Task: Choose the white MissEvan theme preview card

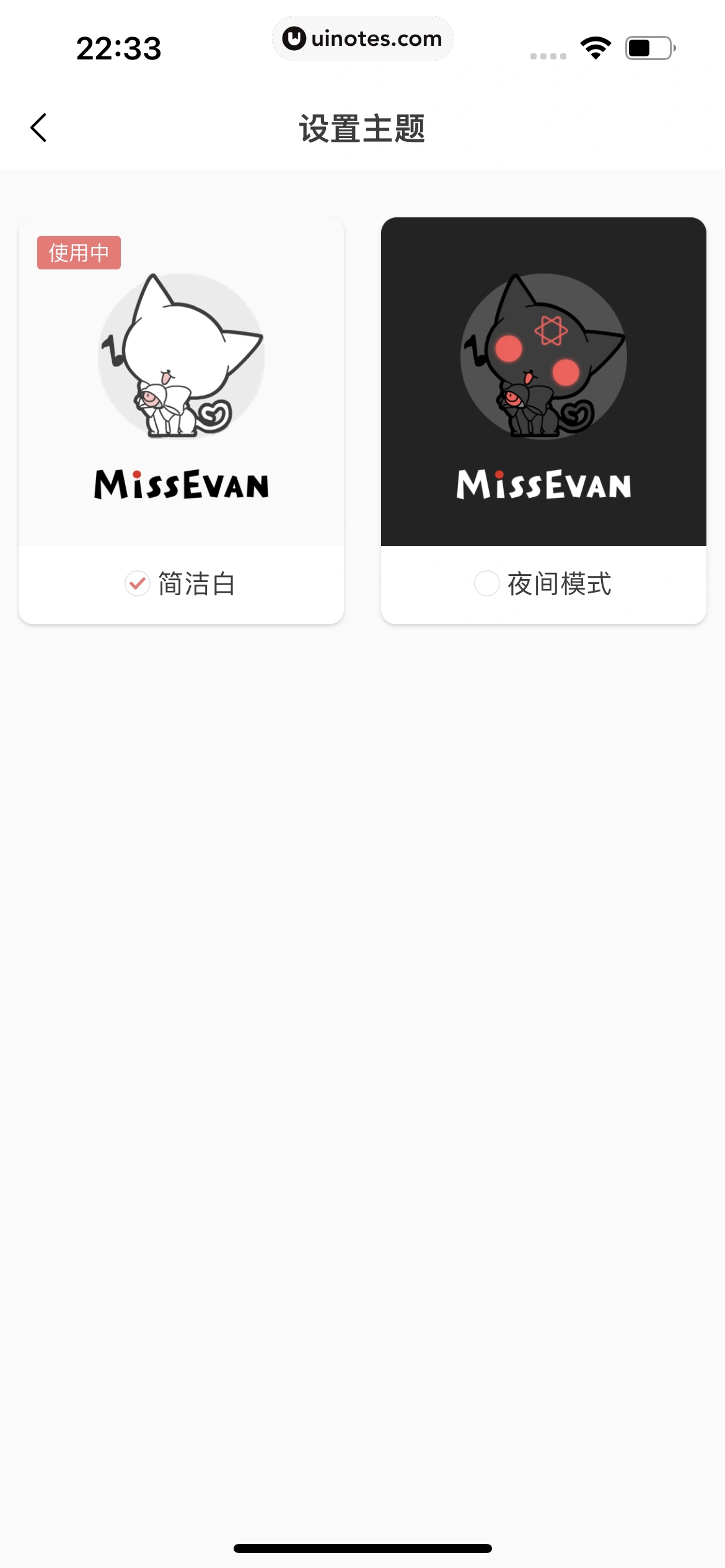Action: pyautogui.click(x=181, y=382)
